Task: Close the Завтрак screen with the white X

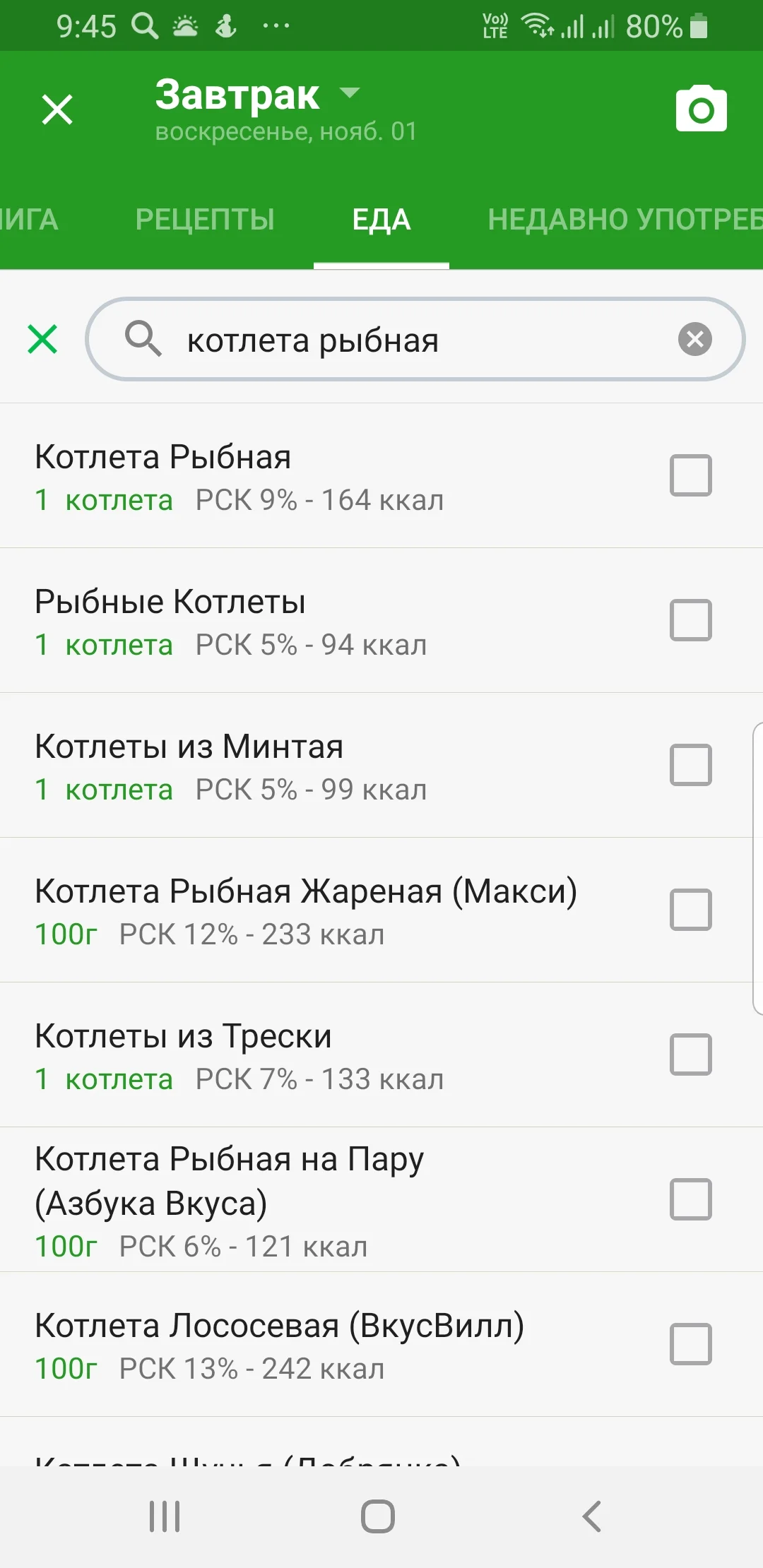Action: click(57, 109)
